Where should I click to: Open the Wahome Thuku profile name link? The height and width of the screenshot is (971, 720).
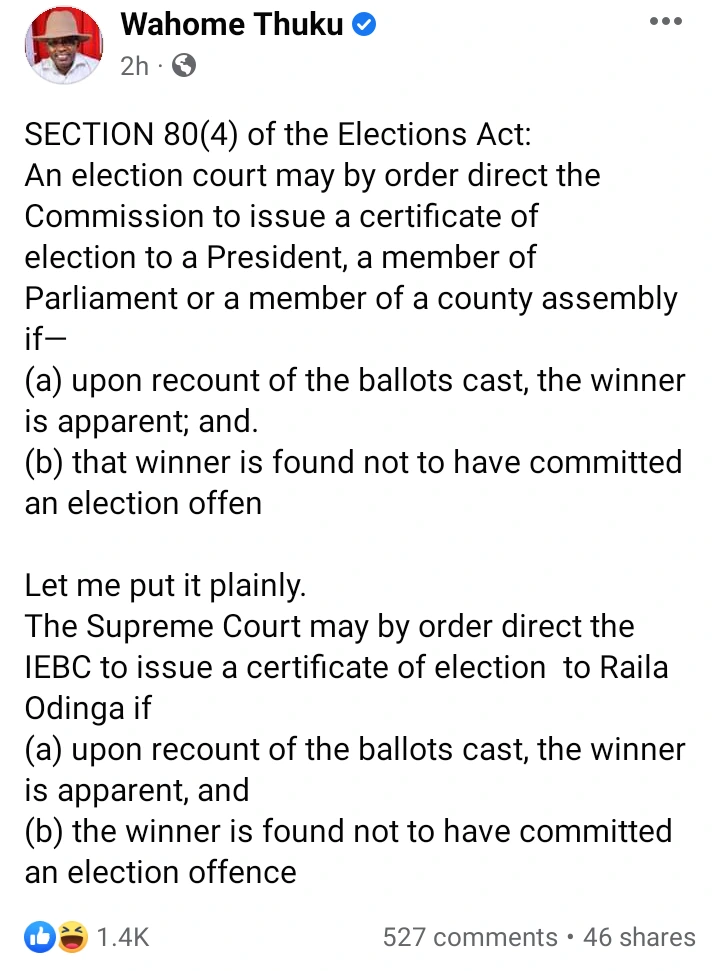coord(233,25)
